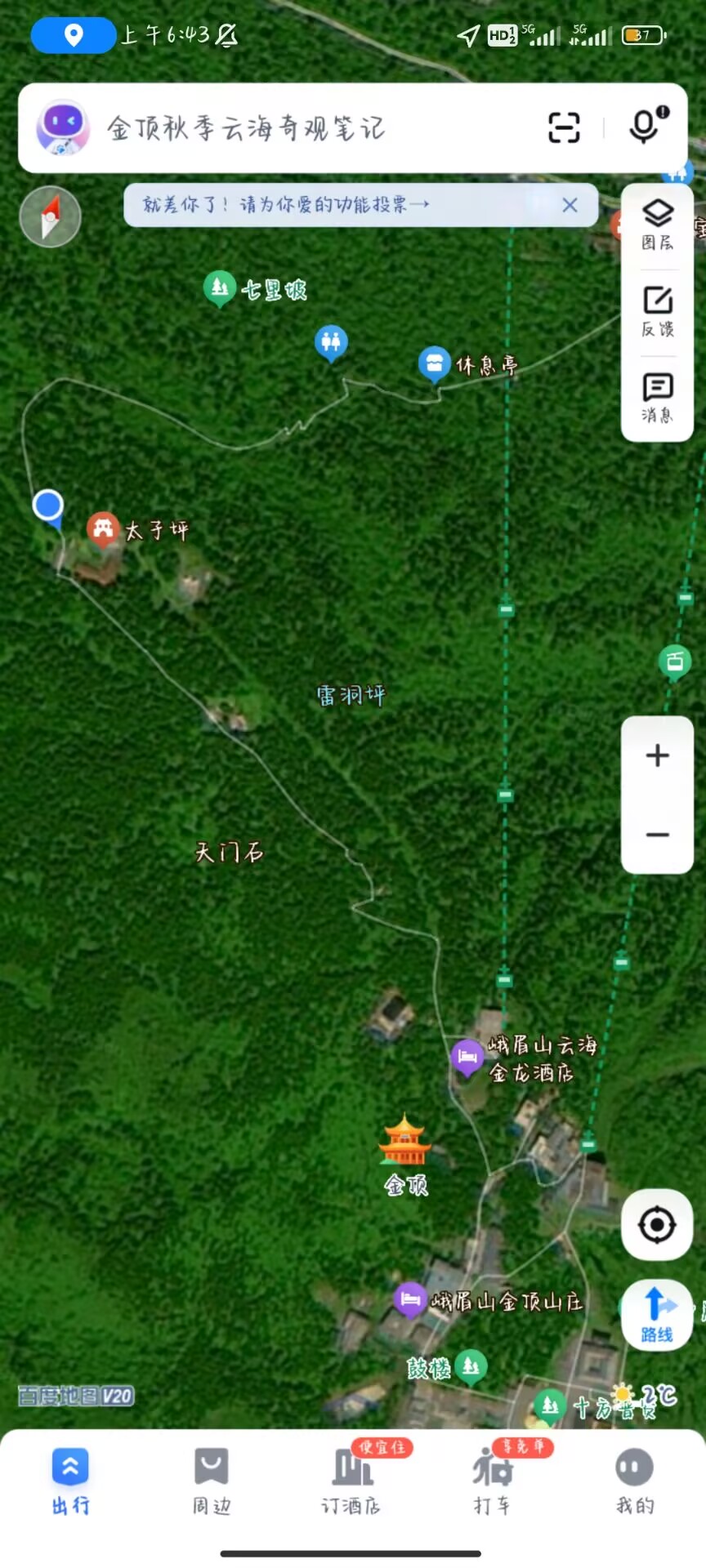Switch to the 我的 tab
The width and height of the screenshot is (706, 1568).
click(x=635, y=1481)
